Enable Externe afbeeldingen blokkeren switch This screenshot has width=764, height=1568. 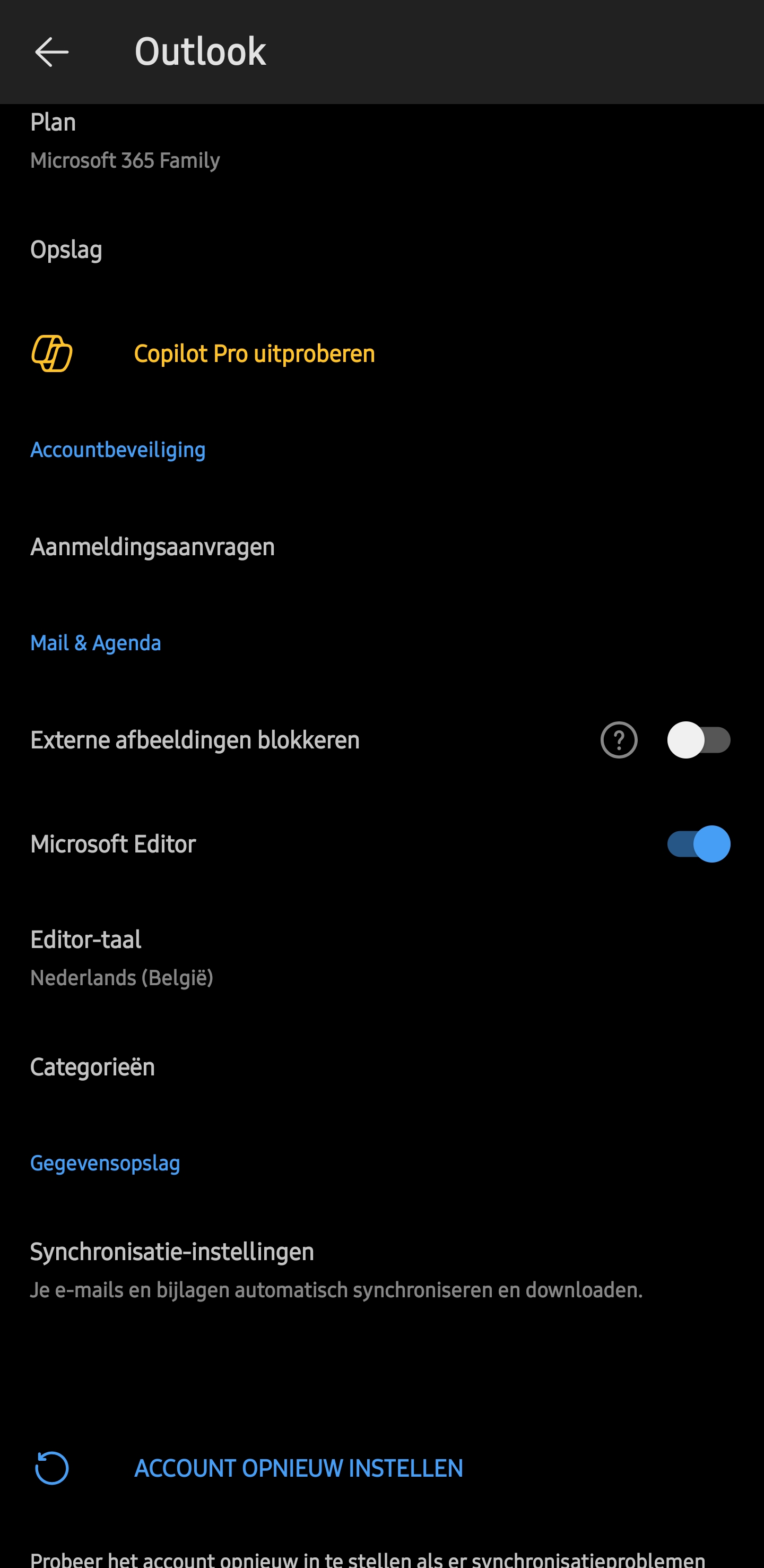(x=698, y=740)
